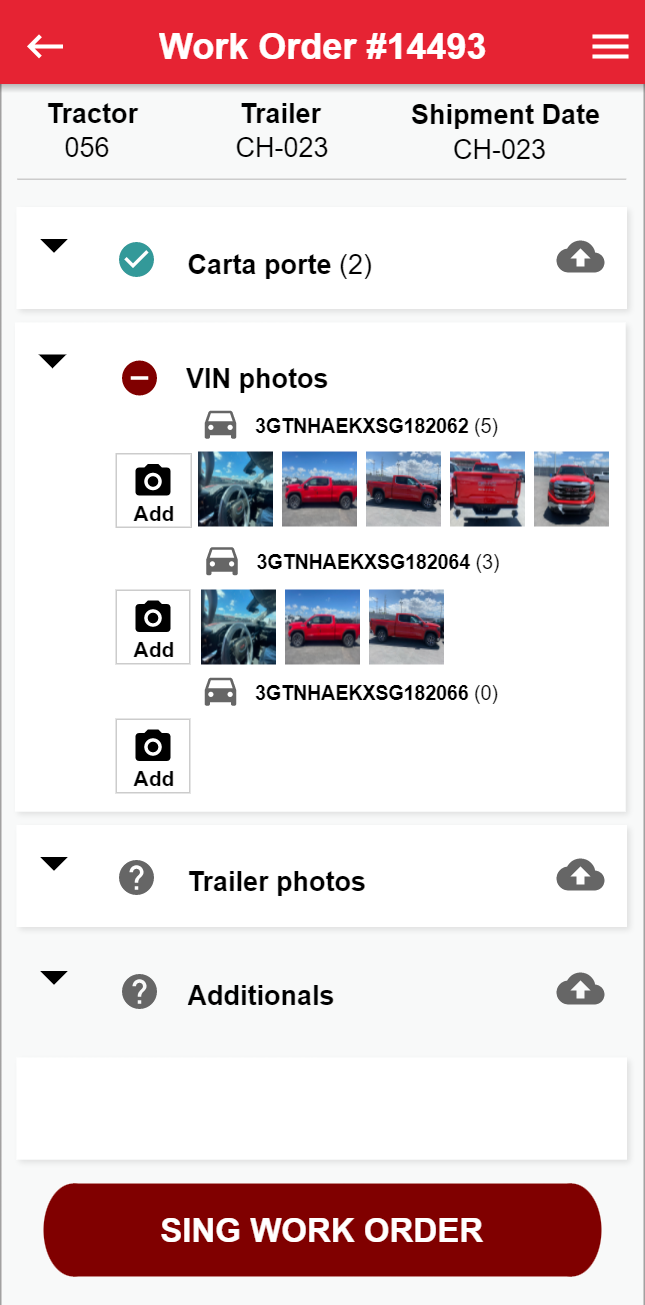Add photo for VIN ending 182062

tap(154, 491)
